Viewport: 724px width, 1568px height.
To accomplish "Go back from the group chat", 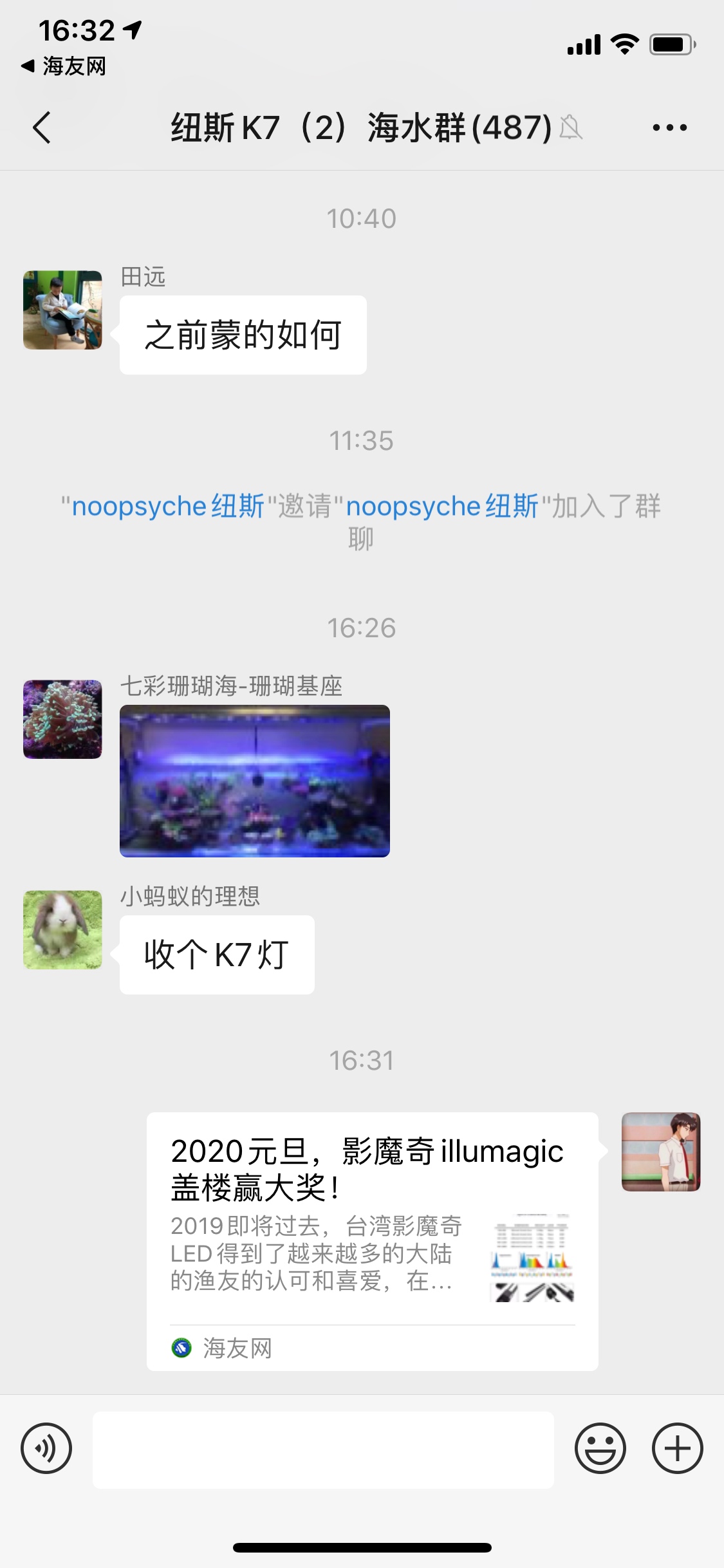I will 42,127.
